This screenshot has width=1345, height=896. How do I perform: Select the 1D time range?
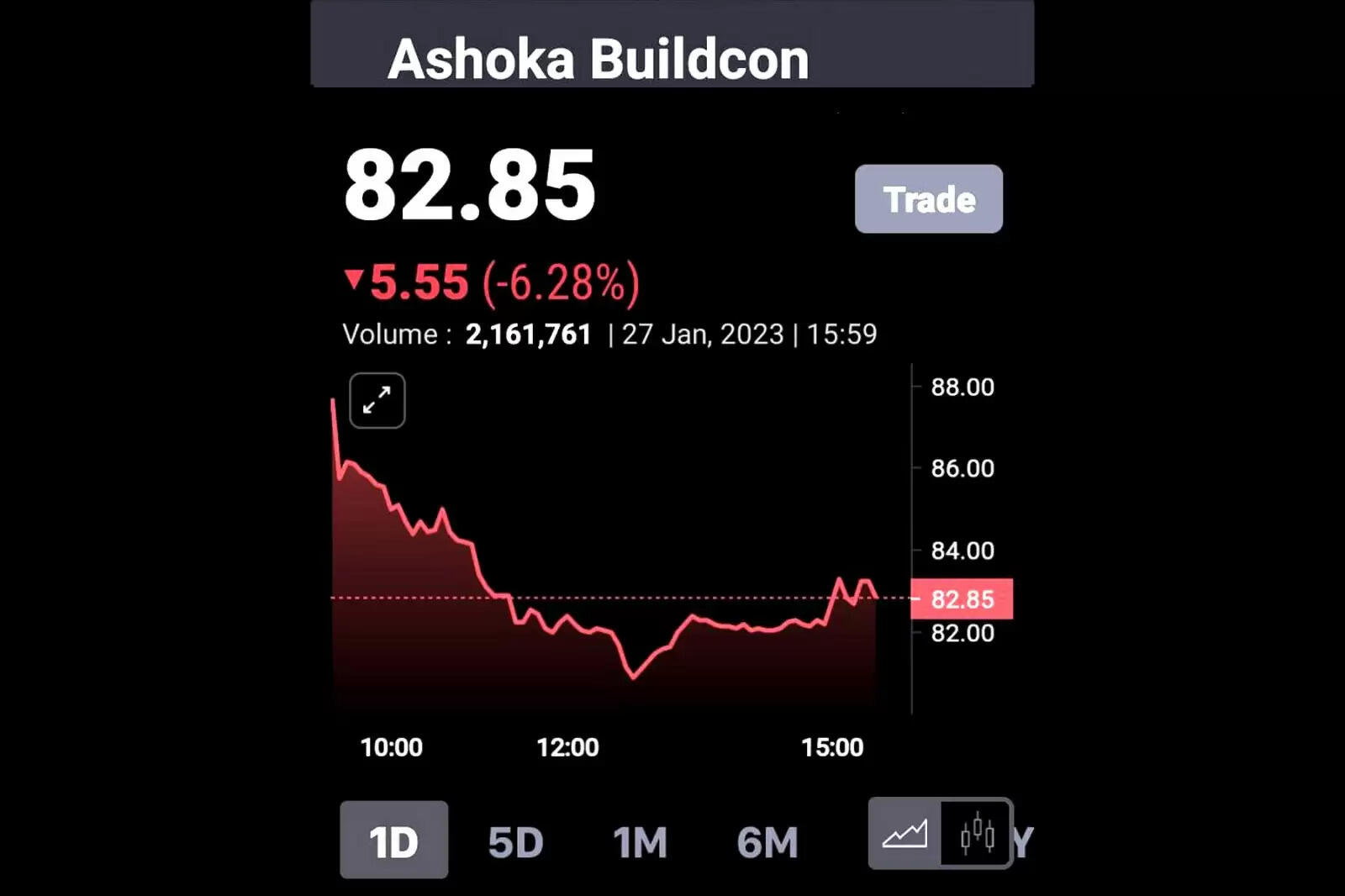click(x=393, y=840)
